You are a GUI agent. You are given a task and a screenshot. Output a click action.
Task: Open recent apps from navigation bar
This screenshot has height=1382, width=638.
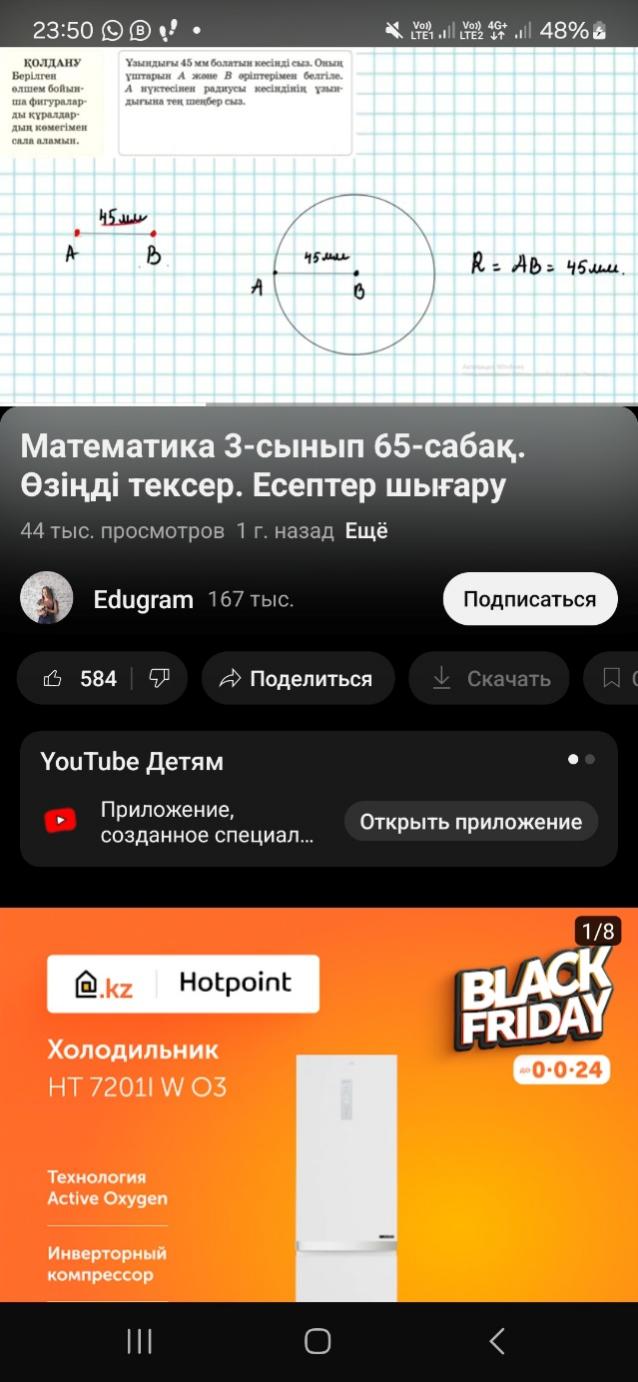tap(140, 1341)
